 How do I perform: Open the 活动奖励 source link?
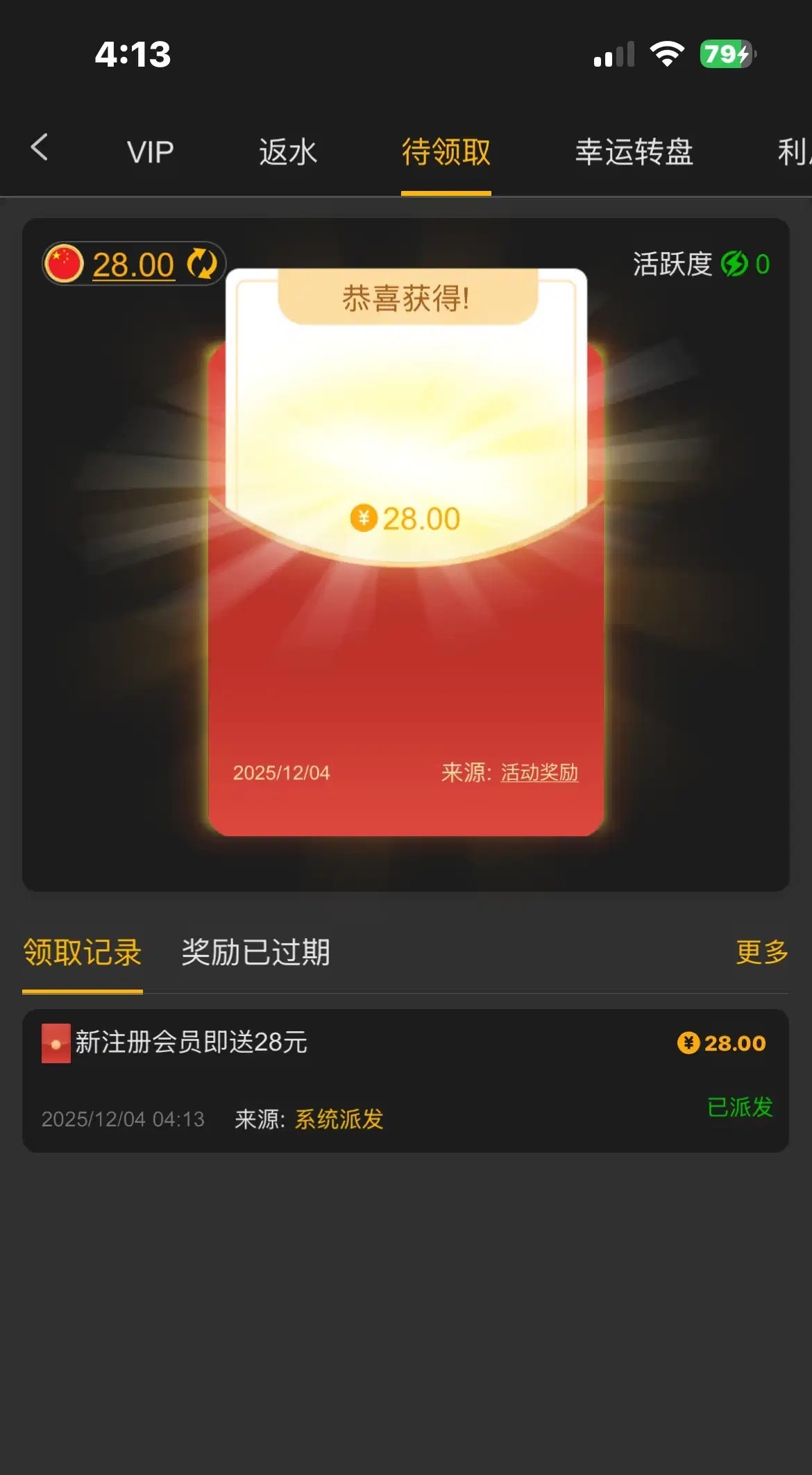coord(539,772)
